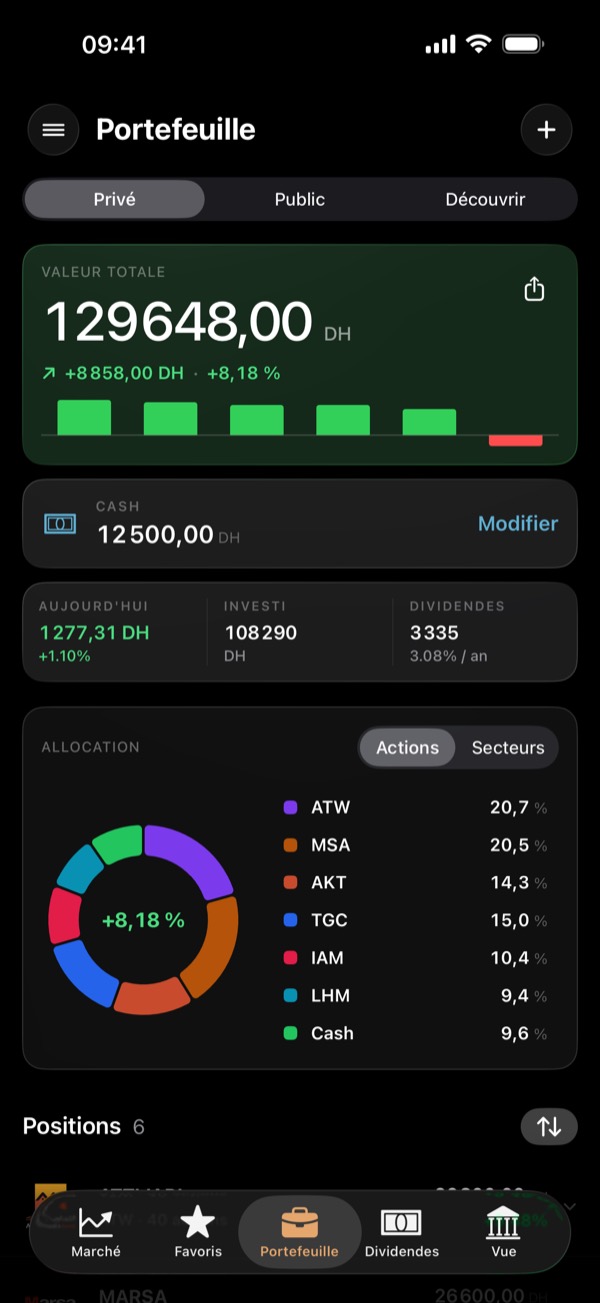
Task: Sort the positions list
Action: pos(549,1126)
